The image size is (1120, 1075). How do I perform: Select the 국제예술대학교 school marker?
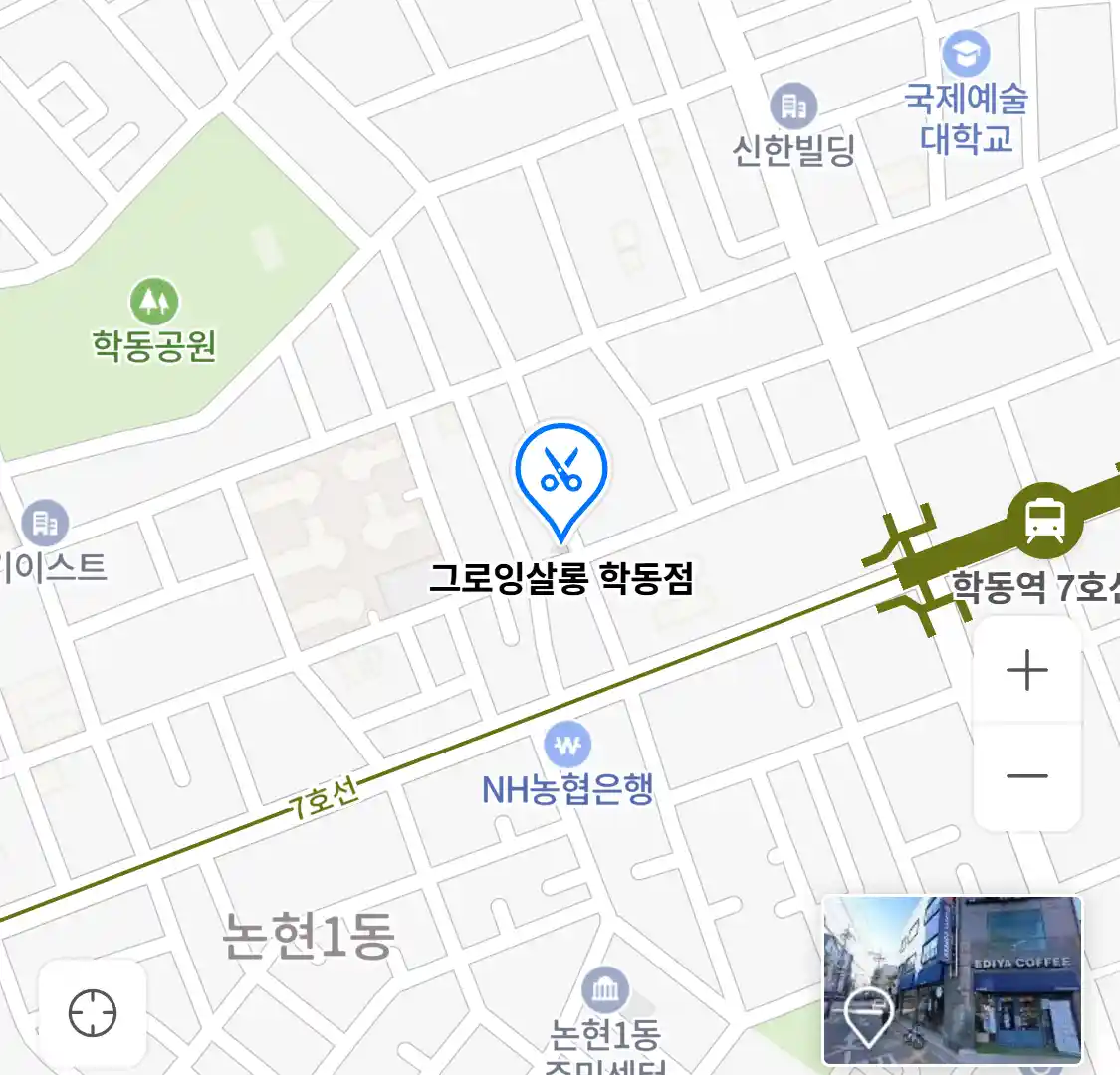click(965, 54)
